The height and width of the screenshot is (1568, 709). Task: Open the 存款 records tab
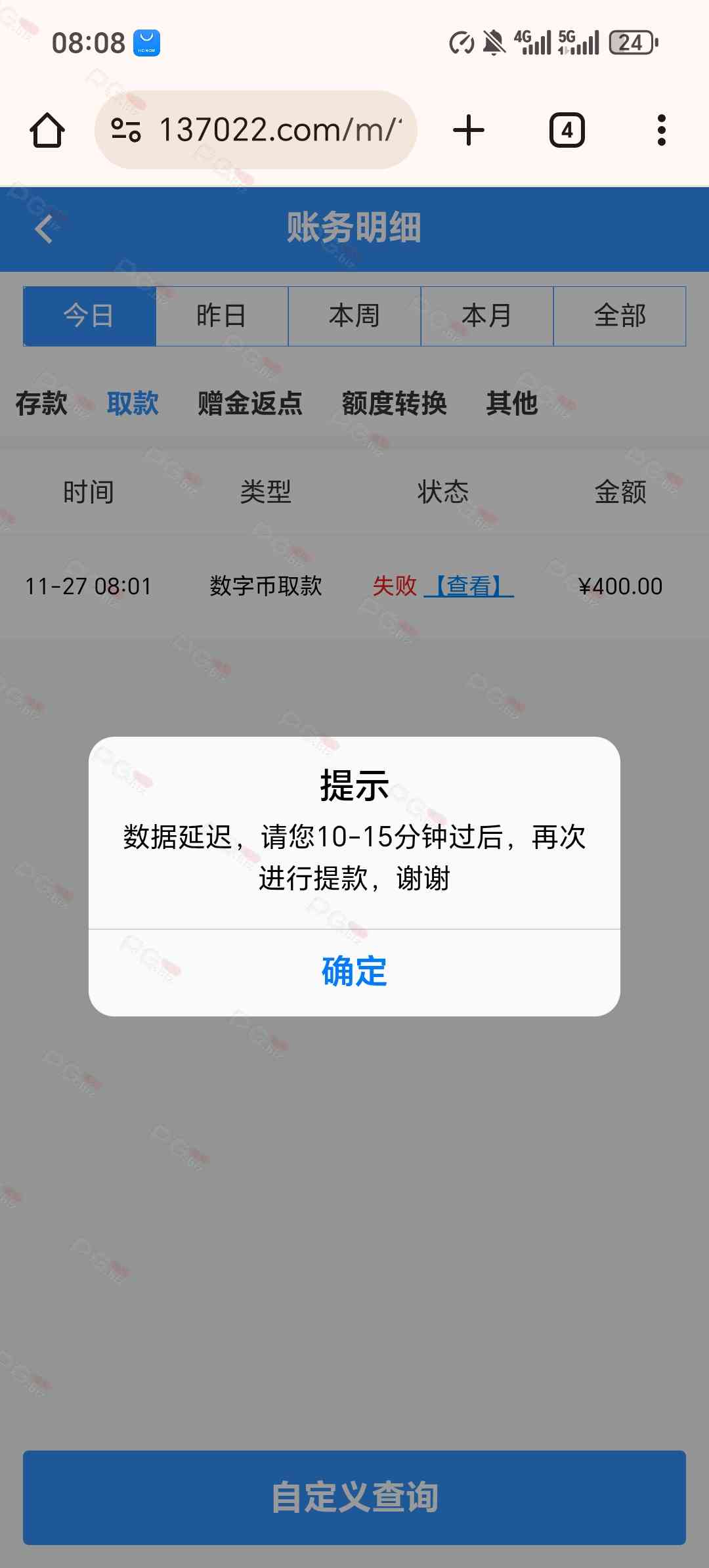(41, 403)
